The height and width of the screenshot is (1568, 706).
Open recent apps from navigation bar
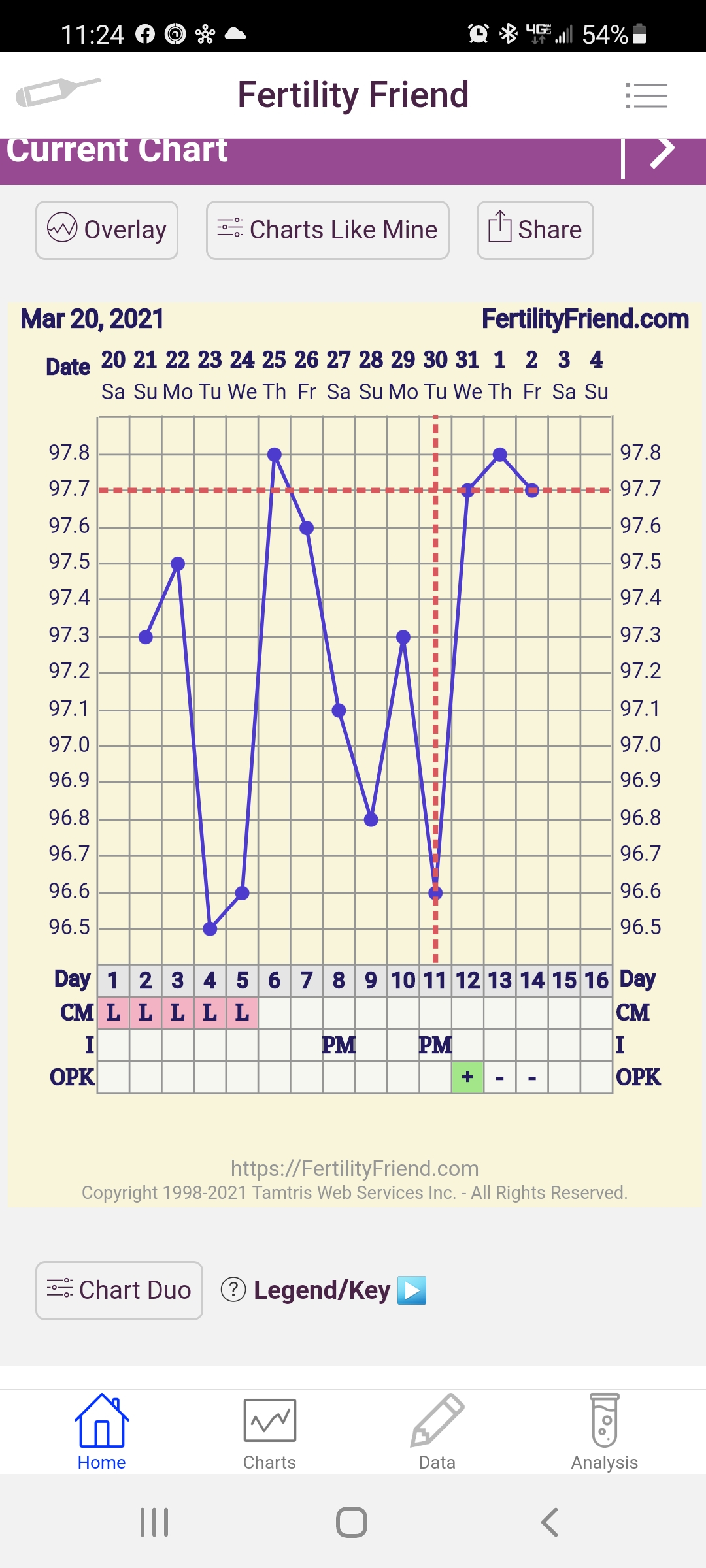point(154,1522)
